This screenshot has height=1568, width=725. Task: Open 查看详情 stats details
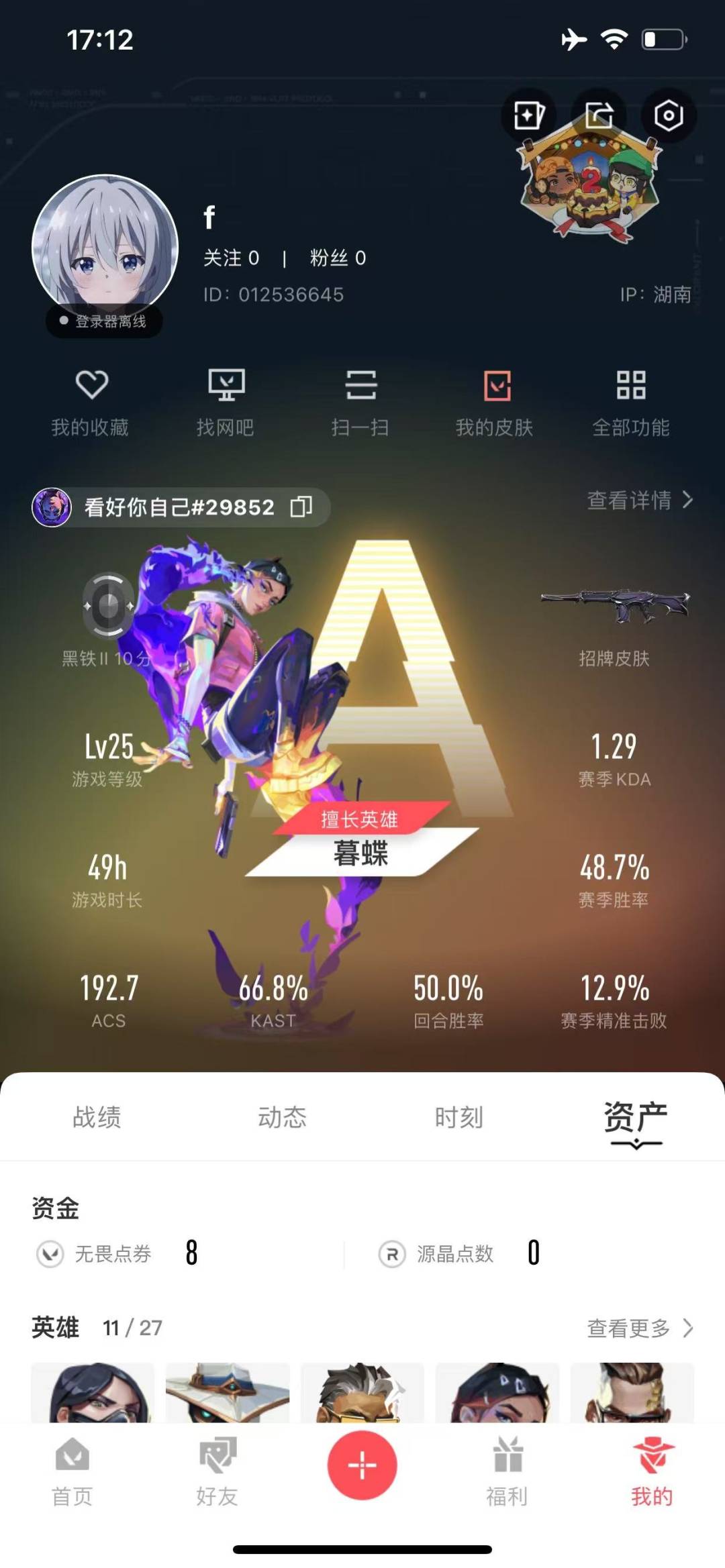[640, 500]
